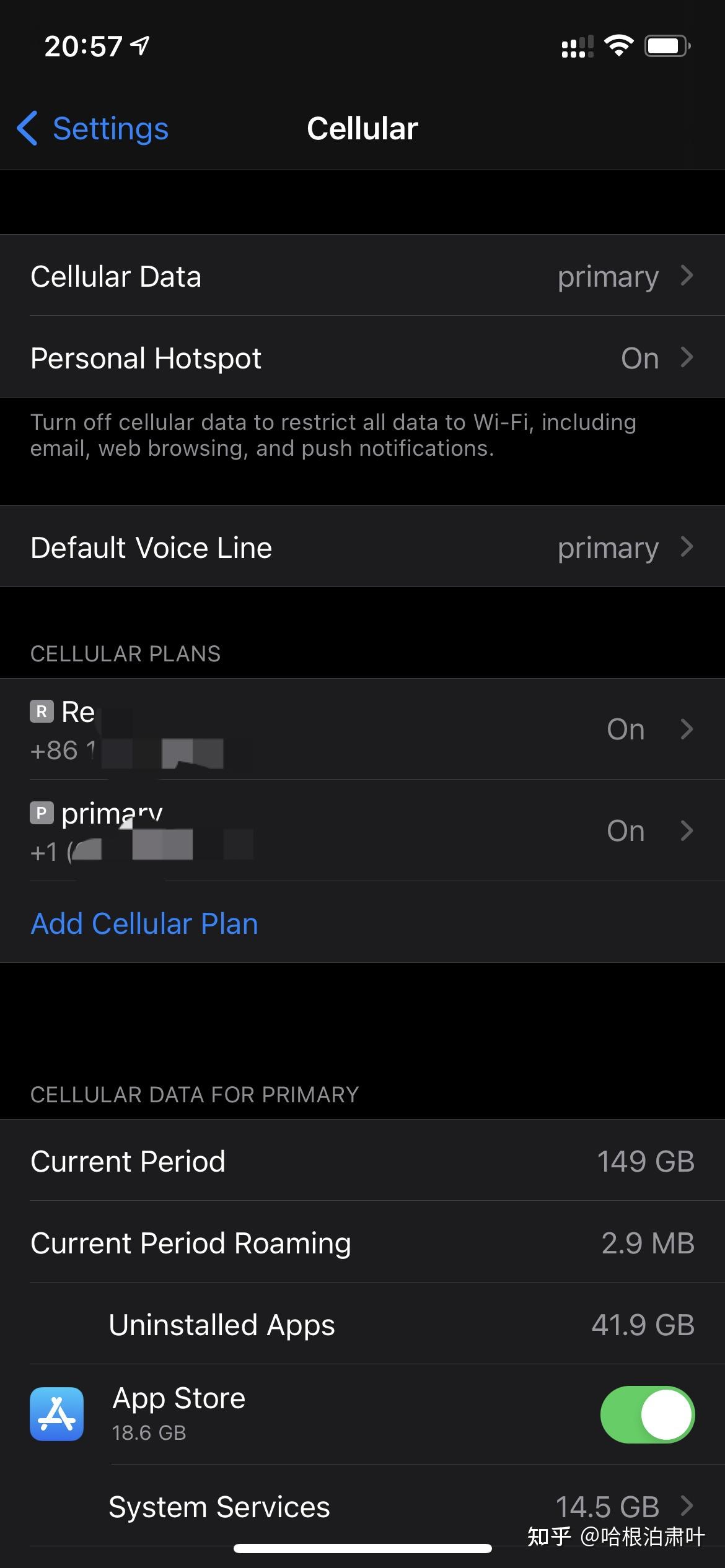
Task: Tap Add Cellular Plan
Action: pos(144,923)
